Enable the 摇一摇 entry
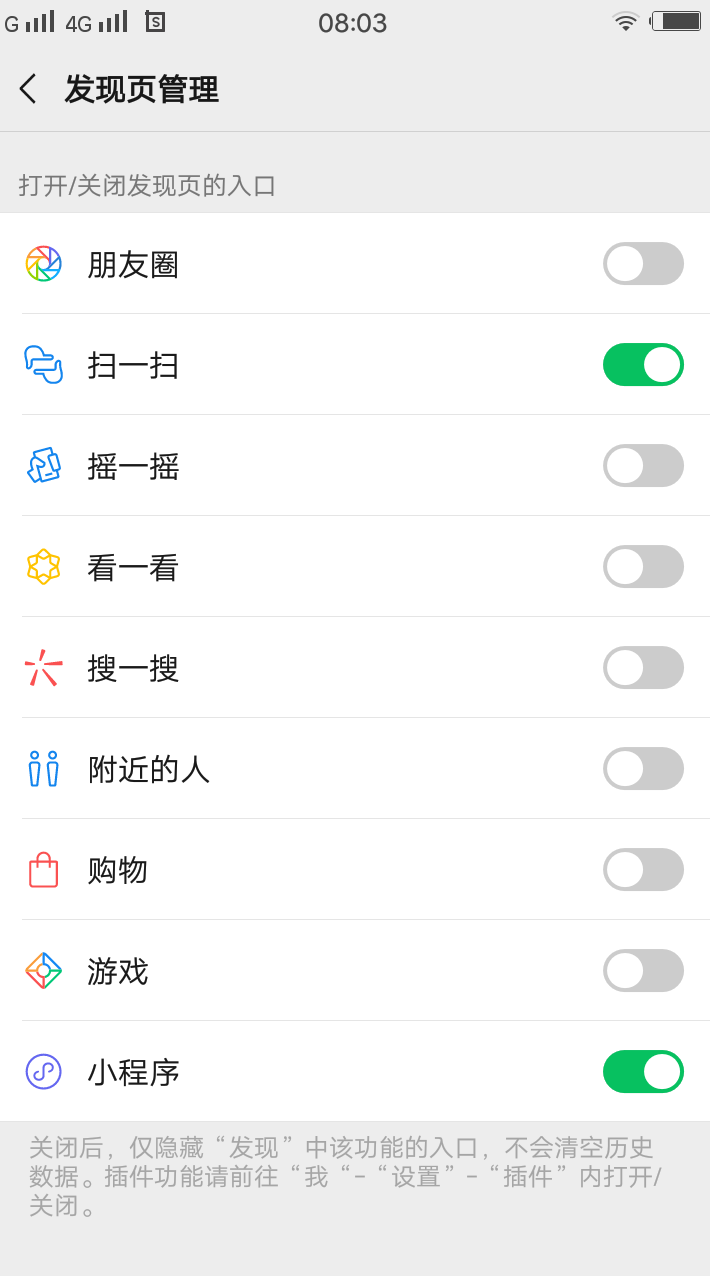The width and height of the screenshot is (710, 1276). (643, 466)
